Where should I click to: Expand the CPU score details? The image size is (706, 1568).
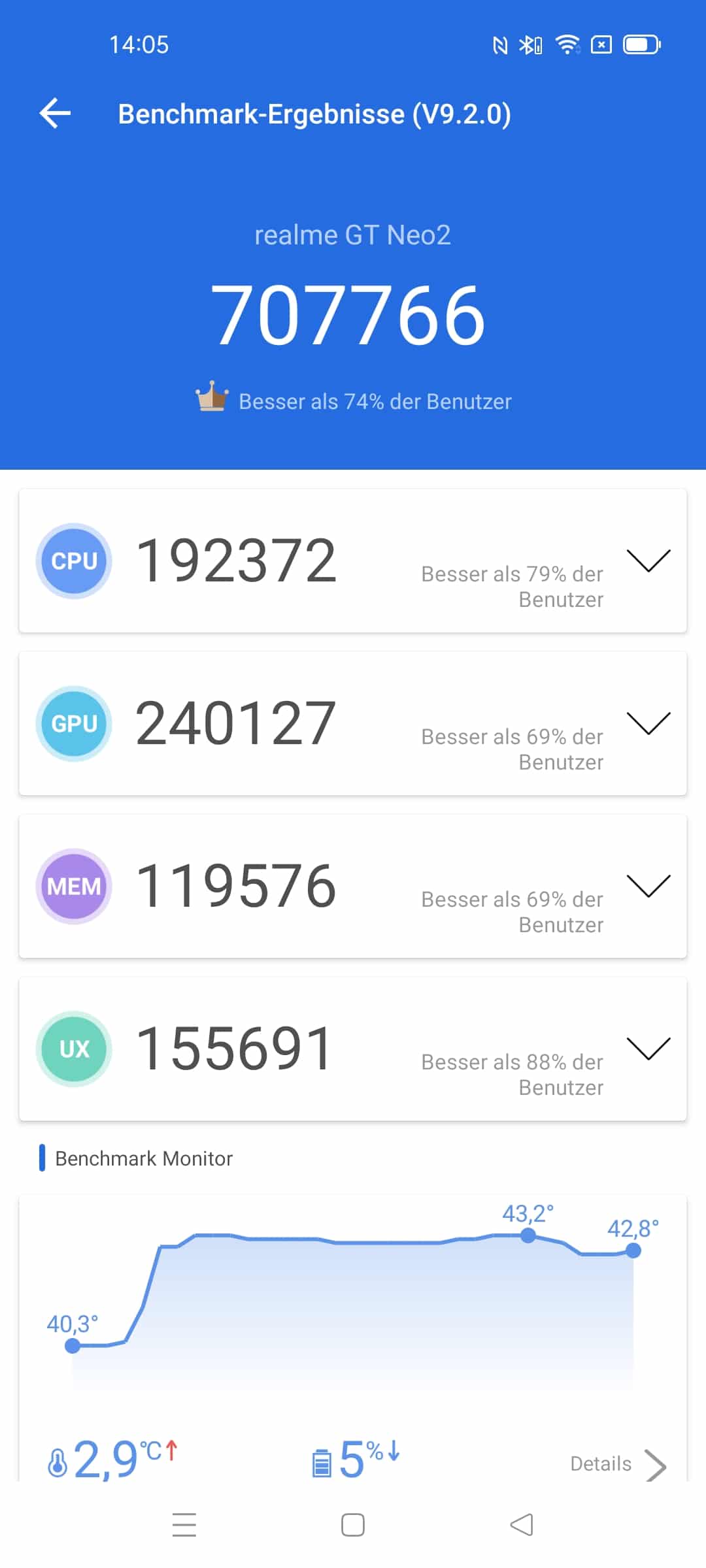coord(648,561)
